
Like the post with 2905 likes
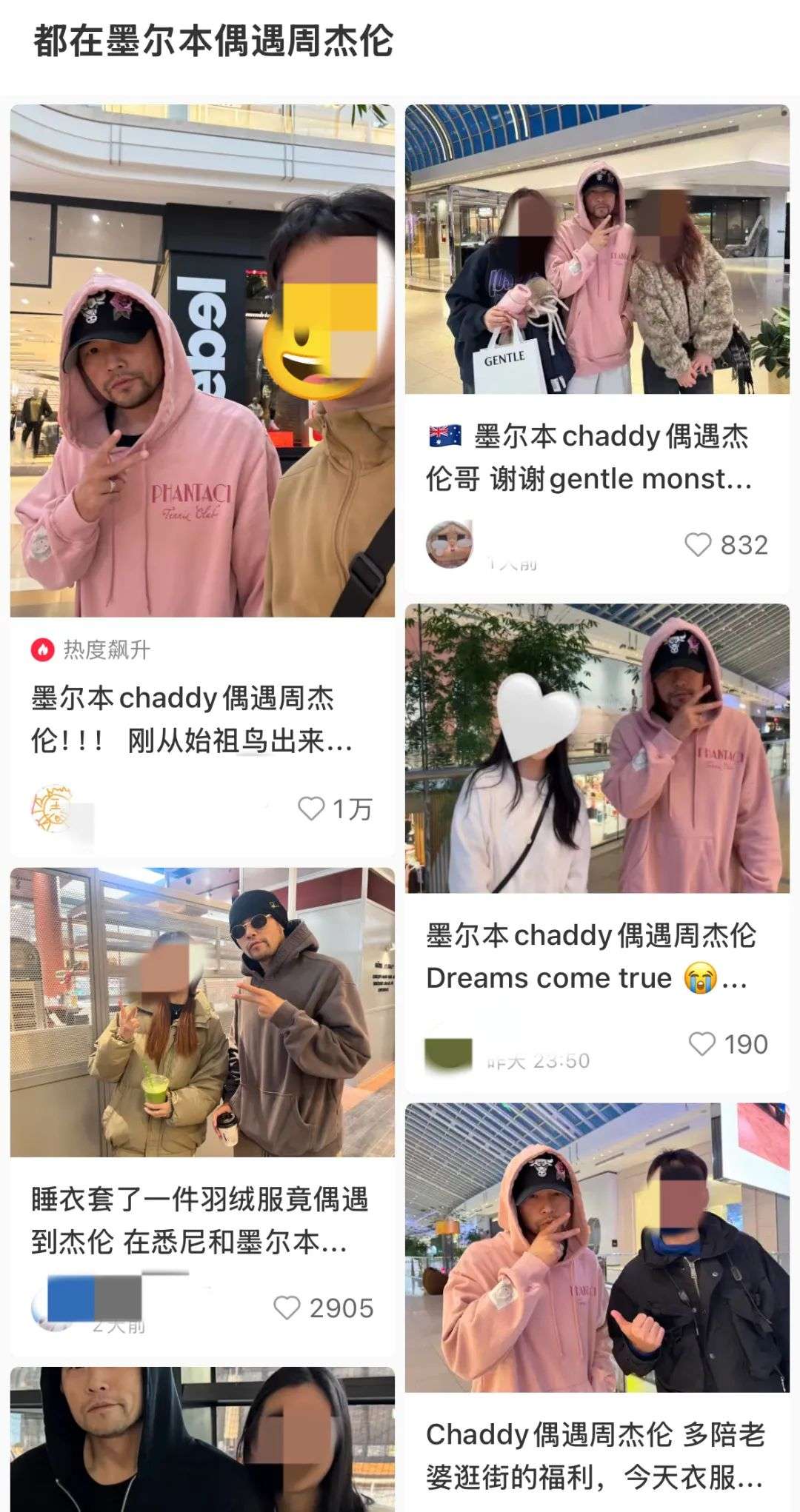287,1308
